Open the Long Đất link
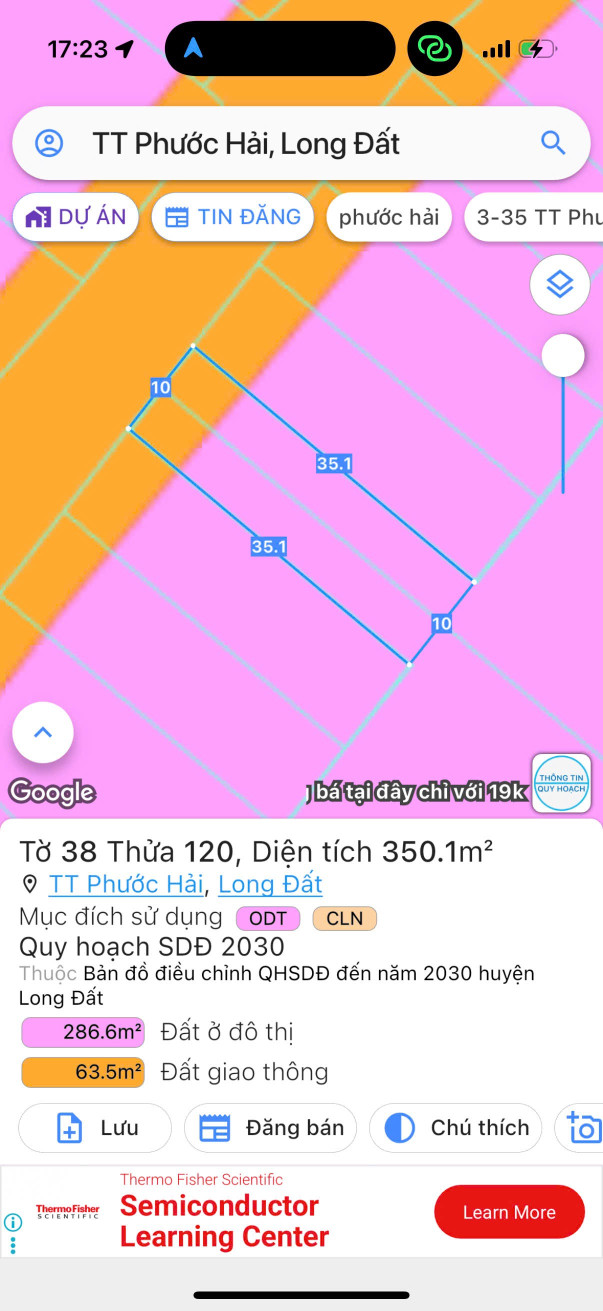 pyautogui.click(x=270, y=884)
